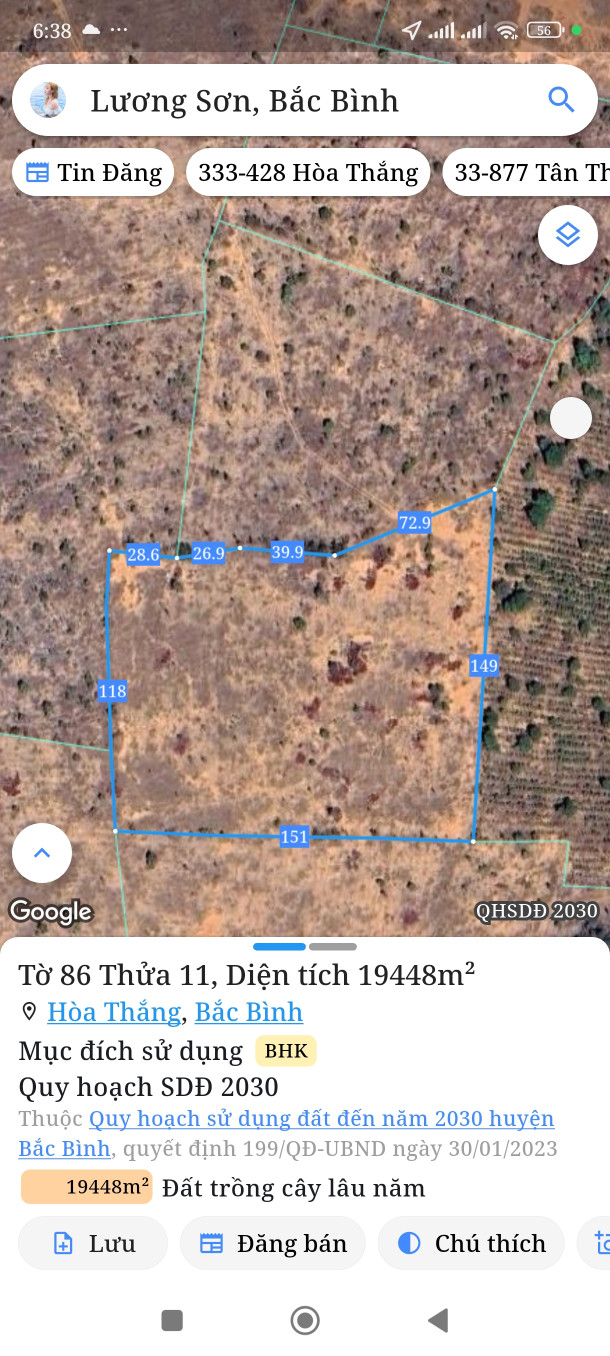Go back with the system back button
The image size is (610, 1356).
438,1321
